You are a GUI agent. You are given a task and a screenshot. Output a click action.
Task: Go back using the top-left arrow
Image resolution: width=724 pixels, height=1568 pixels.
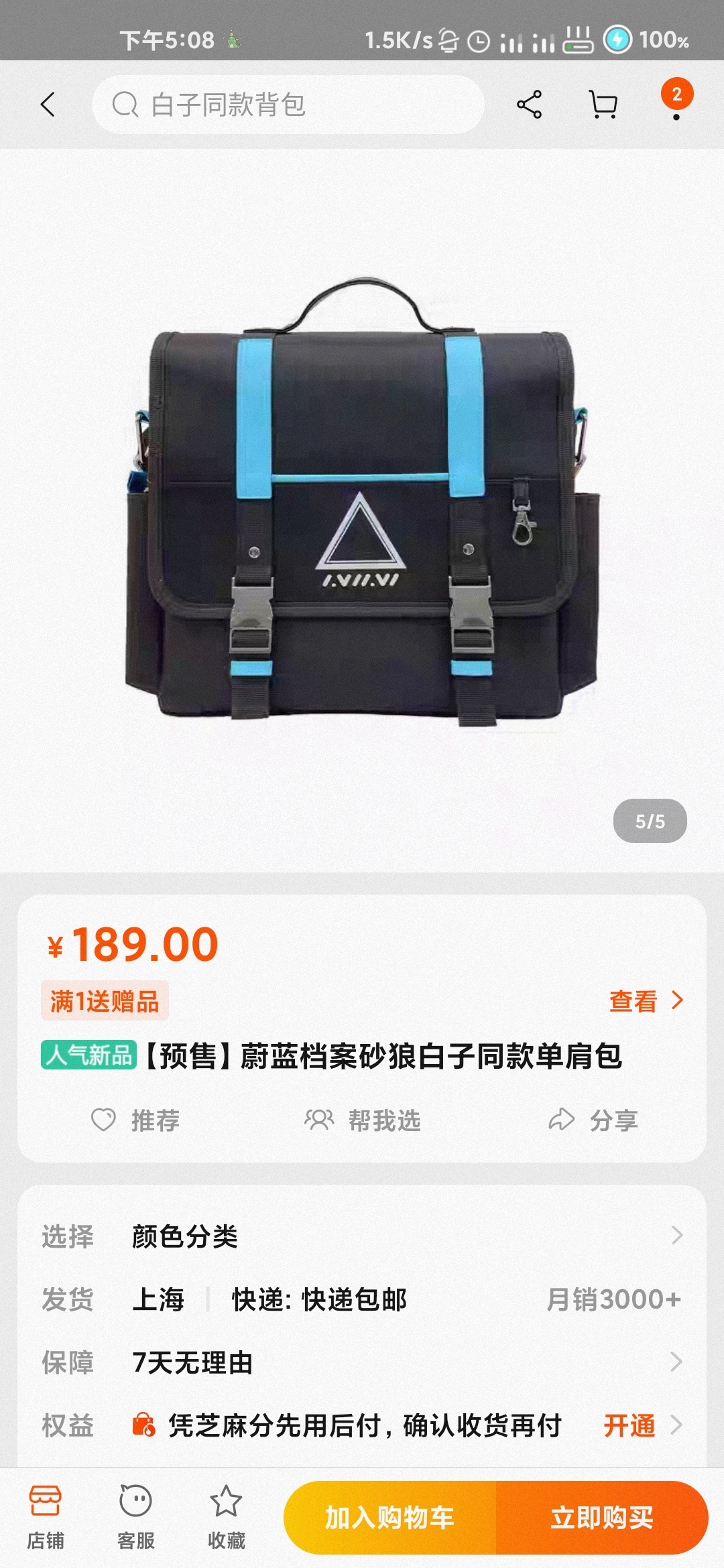tap(48, 105)
